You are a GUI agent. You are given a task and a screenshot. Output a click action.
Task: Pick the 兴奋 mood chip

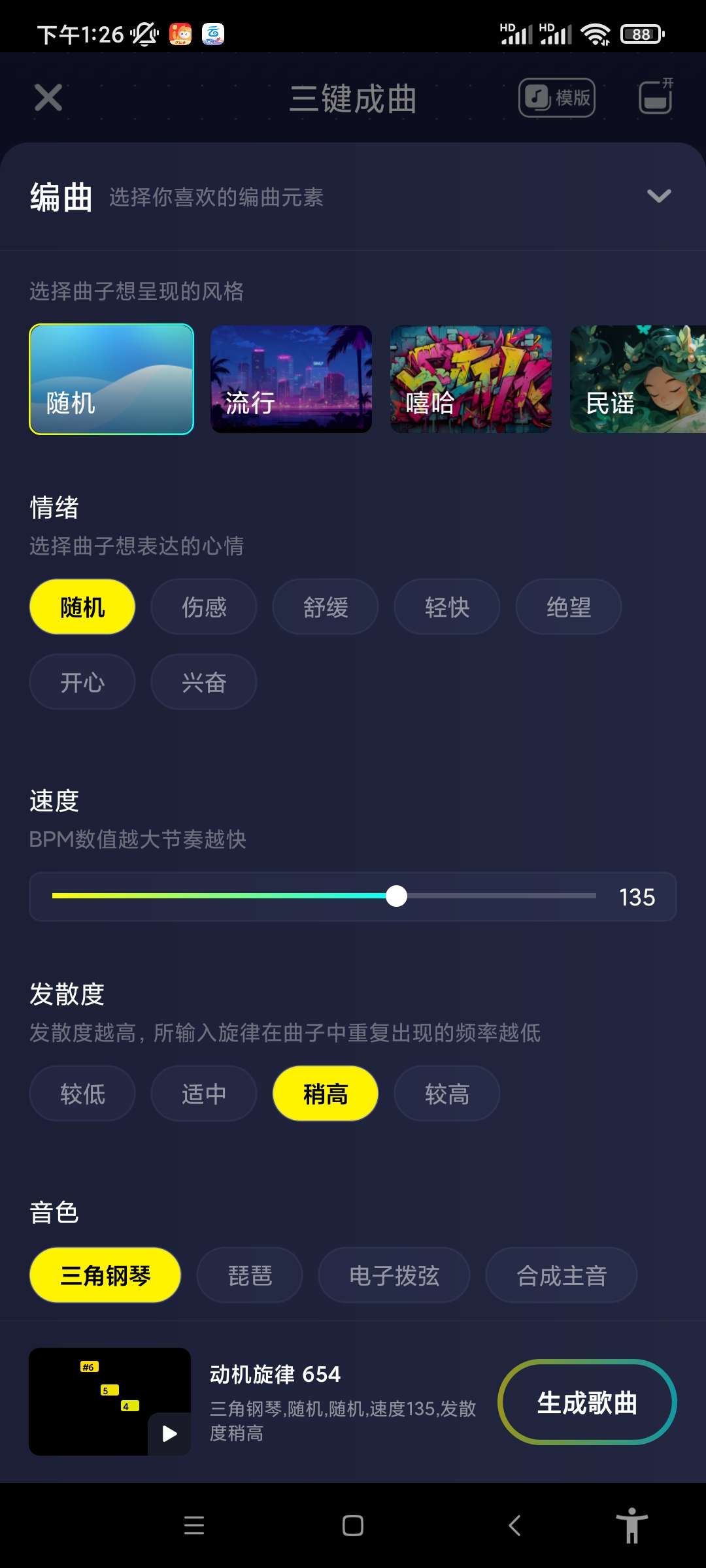click(x=204, y=682)
